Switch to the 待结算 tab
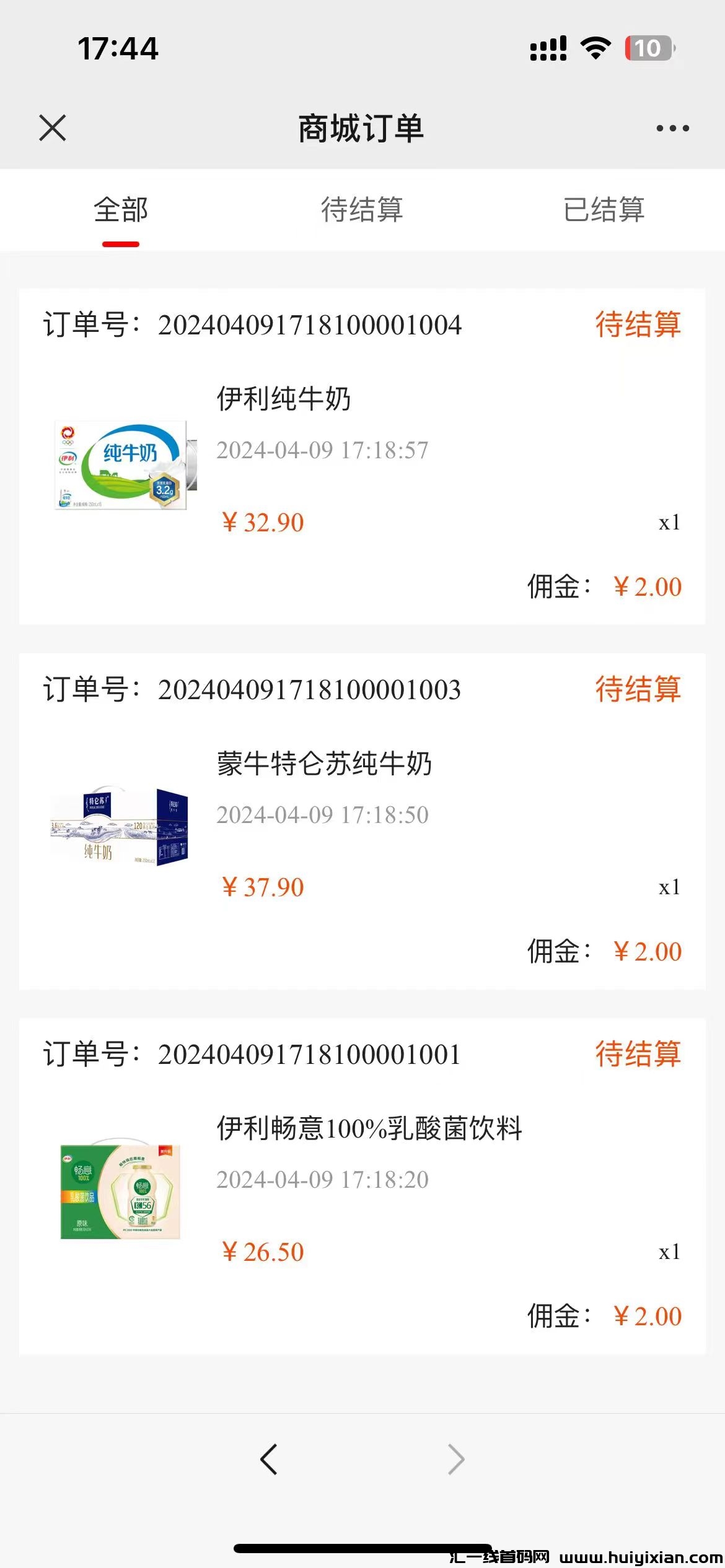The image size is (725, 1568). click(362, 210)
